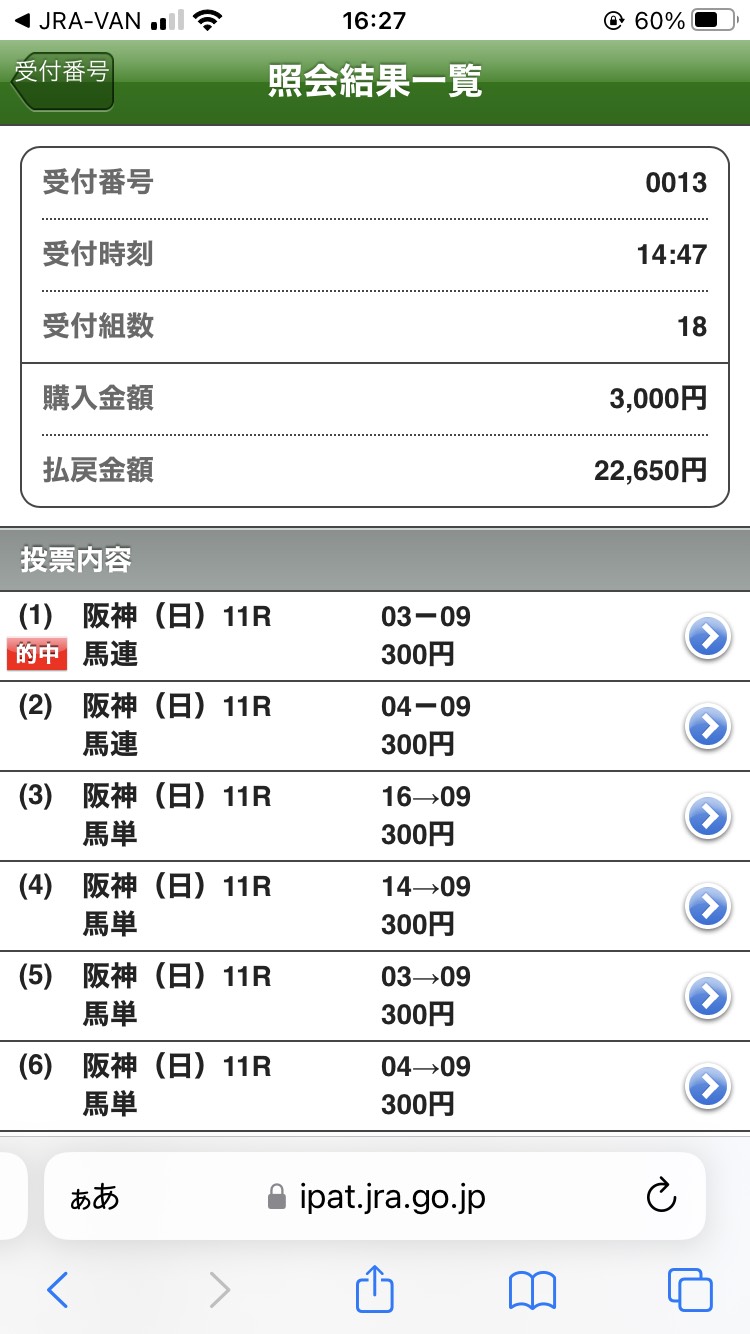The image size is (750, 1334).
Task: Select bet (6) 馬単 04→09
Action: point(708,1086)
